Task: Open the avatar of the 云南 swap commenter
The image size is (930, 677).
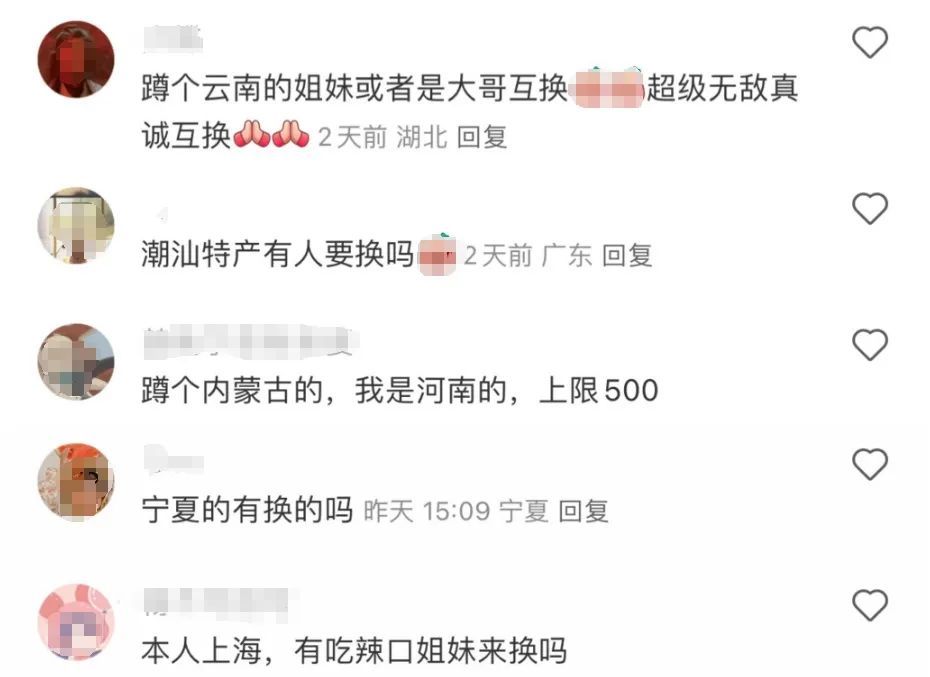Action: tap(76, 60)
